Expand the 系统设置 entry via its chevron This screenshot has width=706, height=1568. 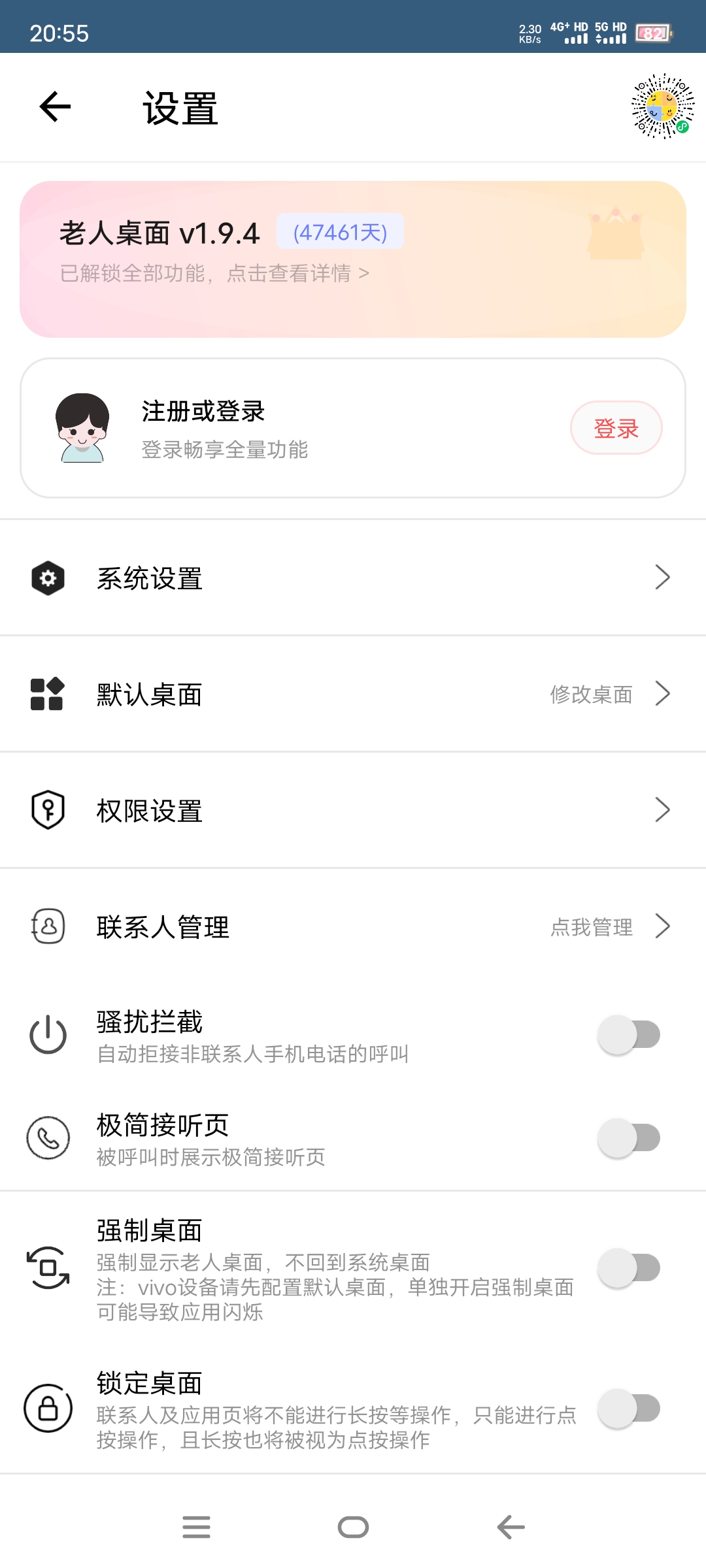coord(664,578)
